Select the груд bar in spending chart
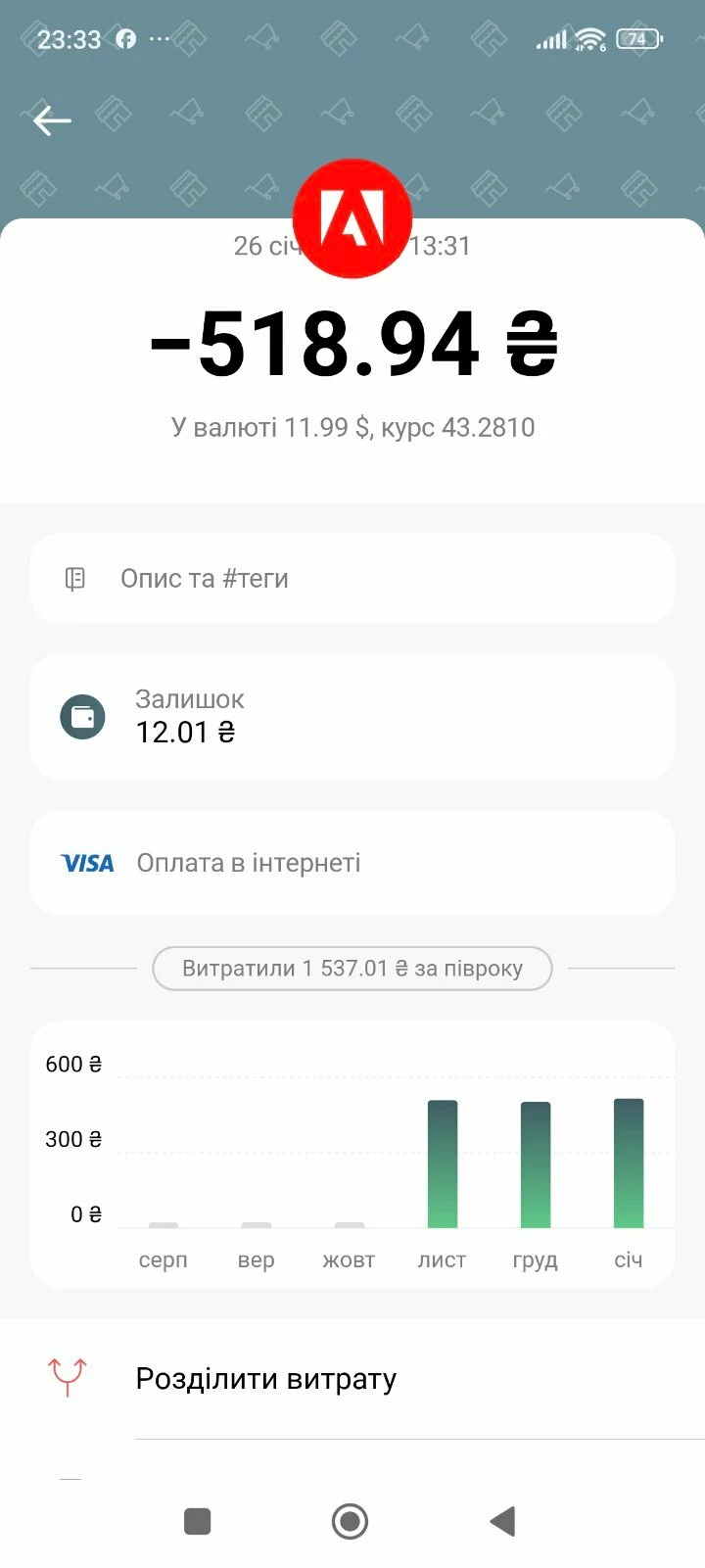Viewport: 705px width, 1568px height. 536,1164
